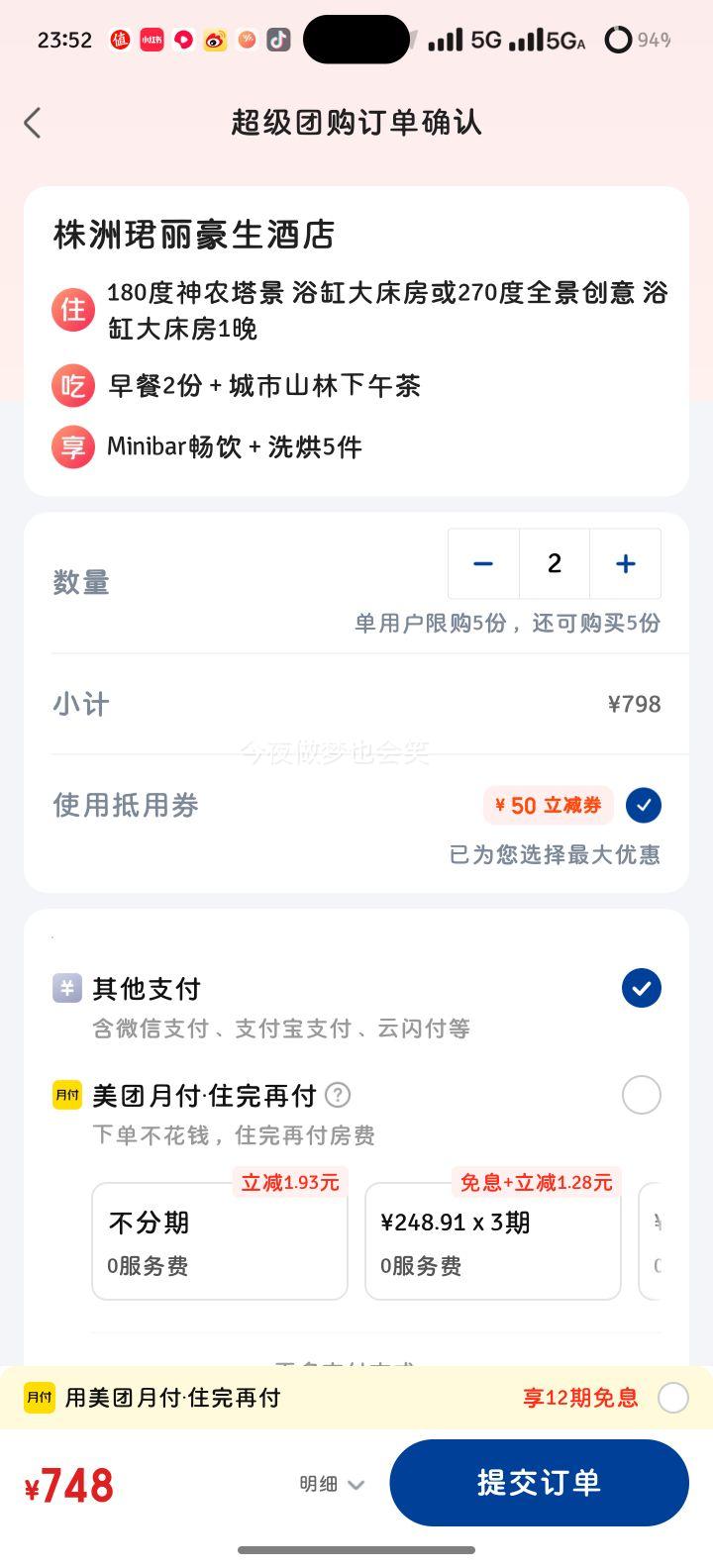Image resolution: width=713 pixels, height=1568 pixels.
Task: Decrease quantity with the minus button
Action: 483,563
